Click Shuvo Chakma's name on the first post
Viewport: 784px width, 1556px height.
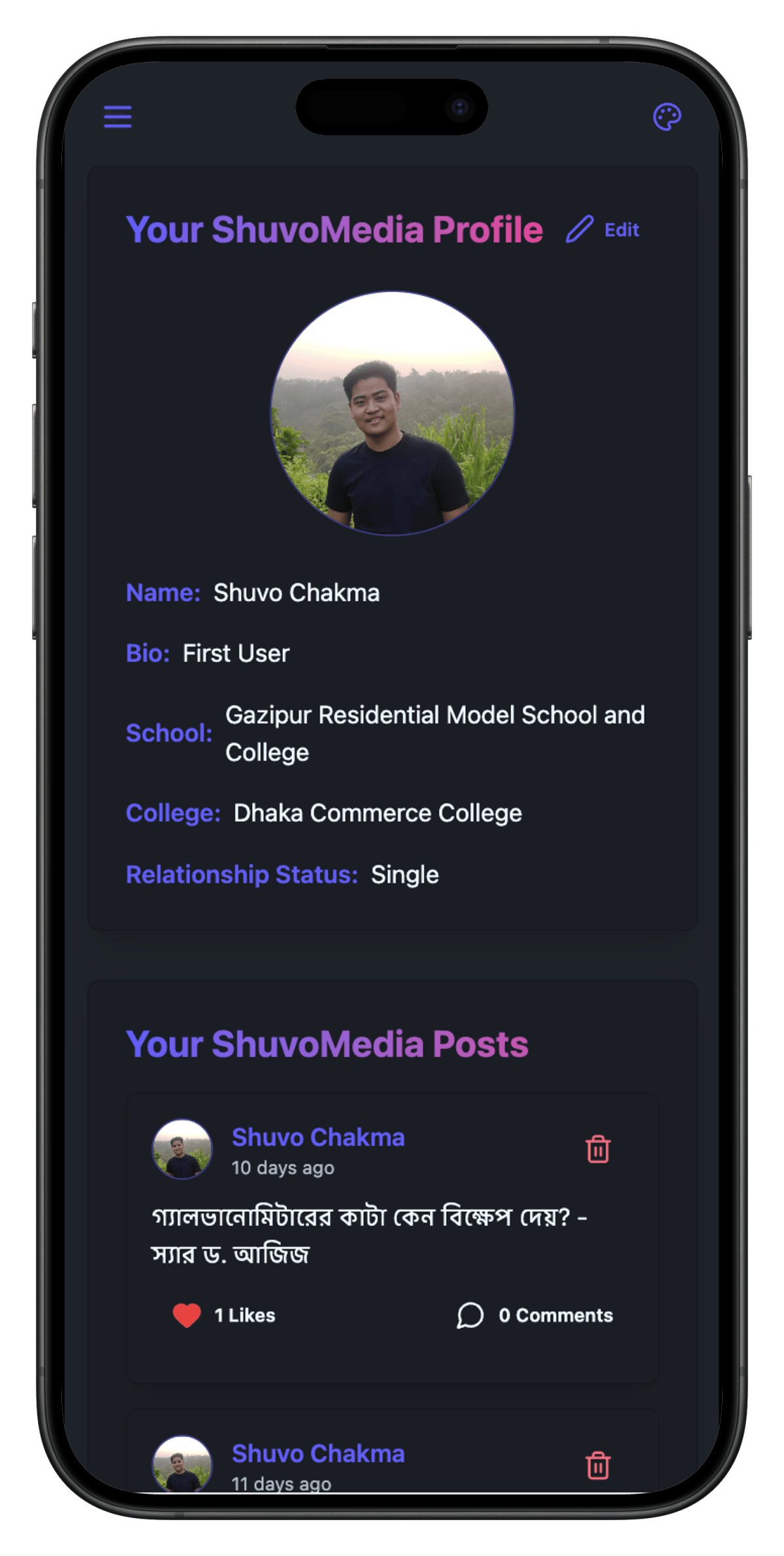click(x=318, y=1137)
